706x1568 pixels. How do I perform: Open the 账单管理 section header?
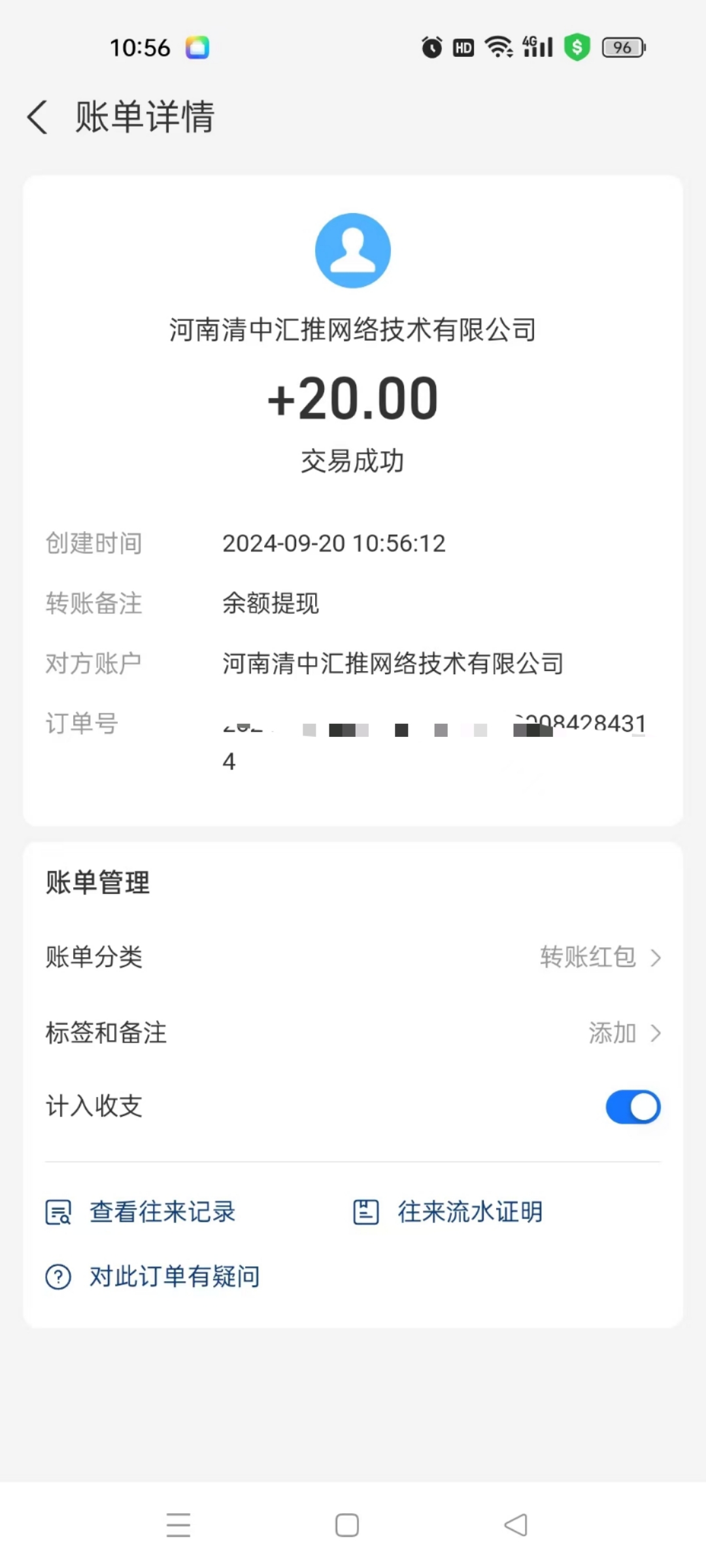(x=97, y=883)
